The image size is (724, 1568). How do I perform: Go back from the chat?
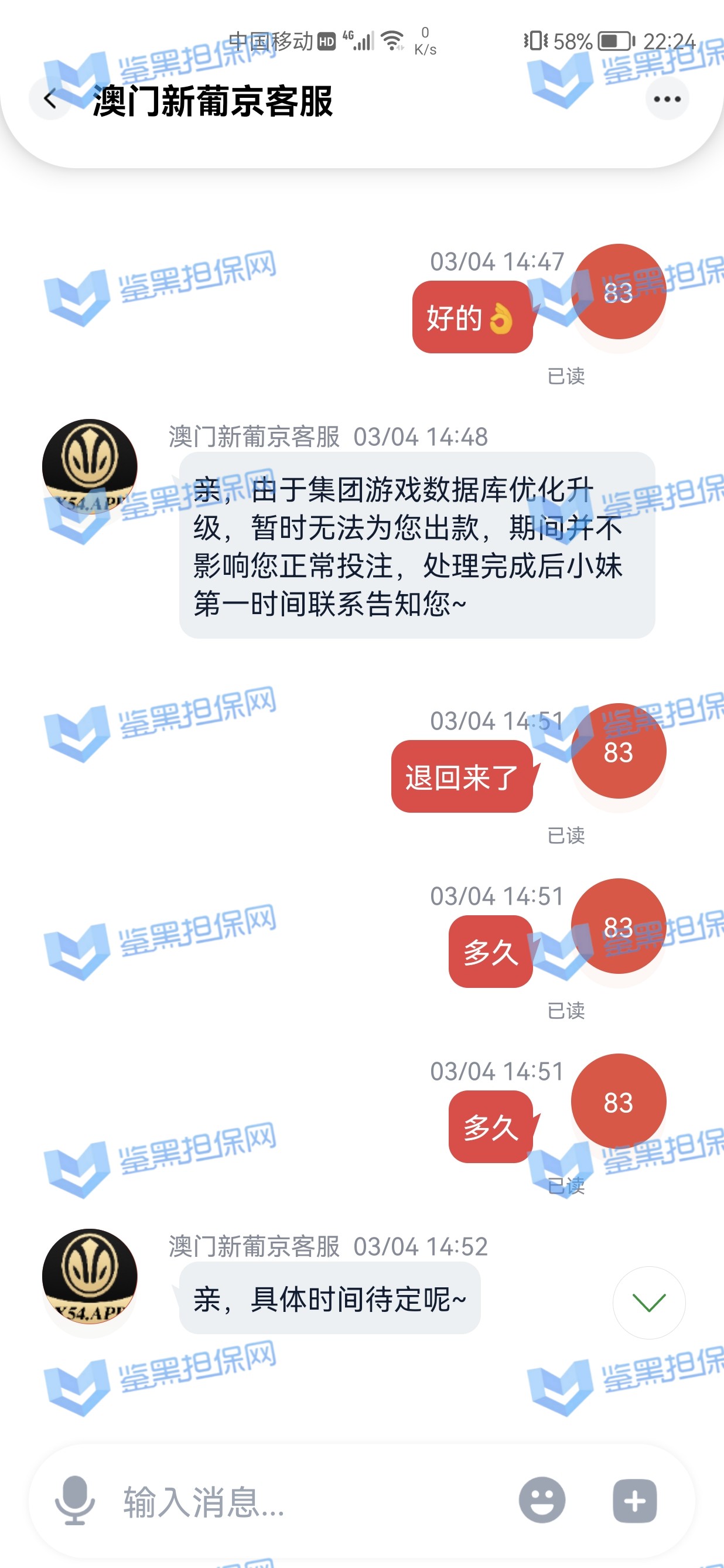[x=50, y=98]
